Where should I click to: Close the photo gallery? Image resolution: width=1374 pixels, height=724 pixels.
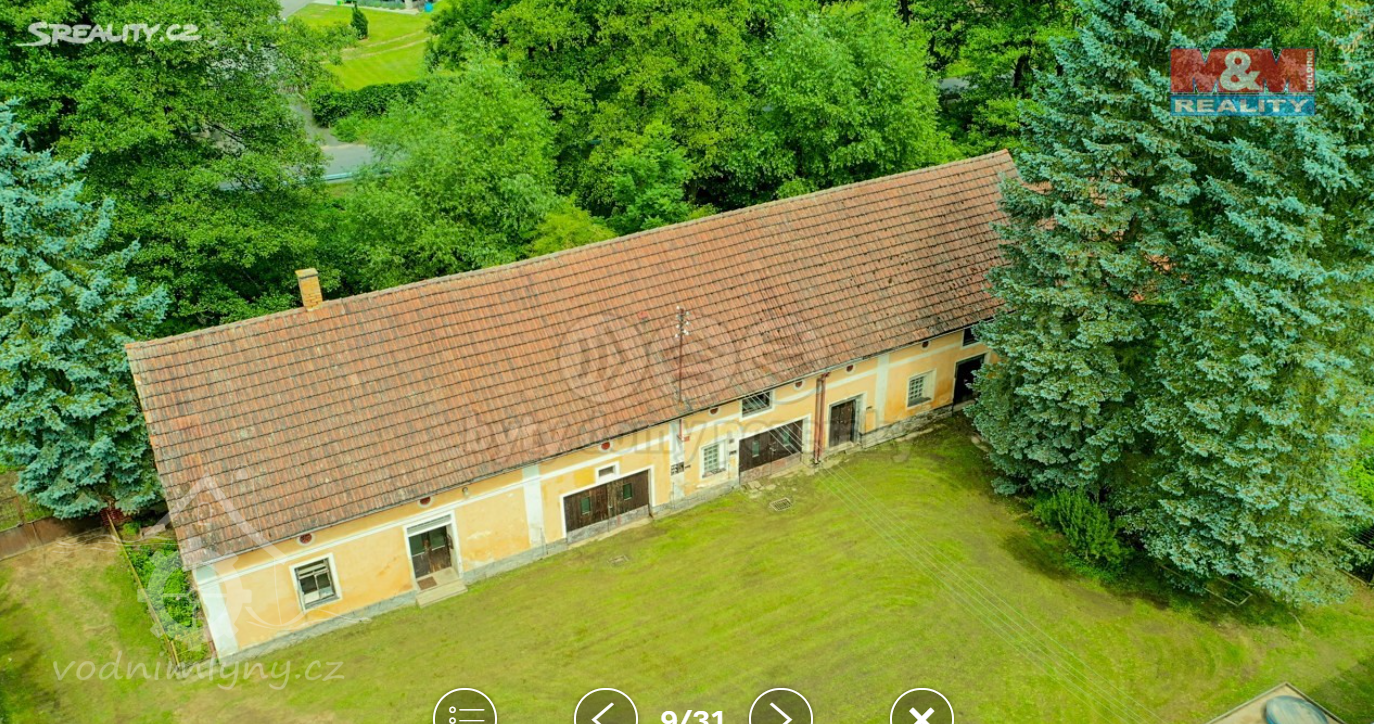pos(921,712)
